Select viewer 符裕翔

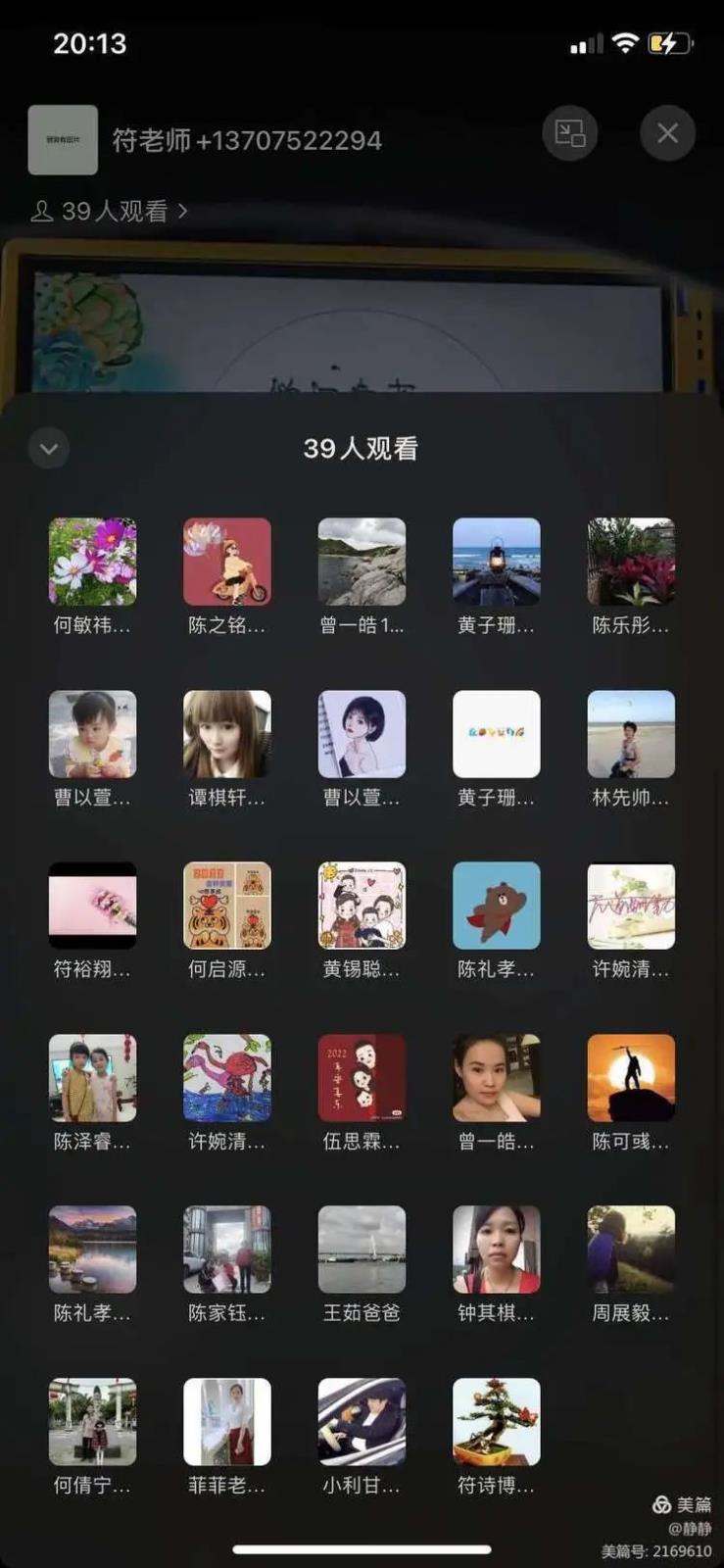point(92,906)
